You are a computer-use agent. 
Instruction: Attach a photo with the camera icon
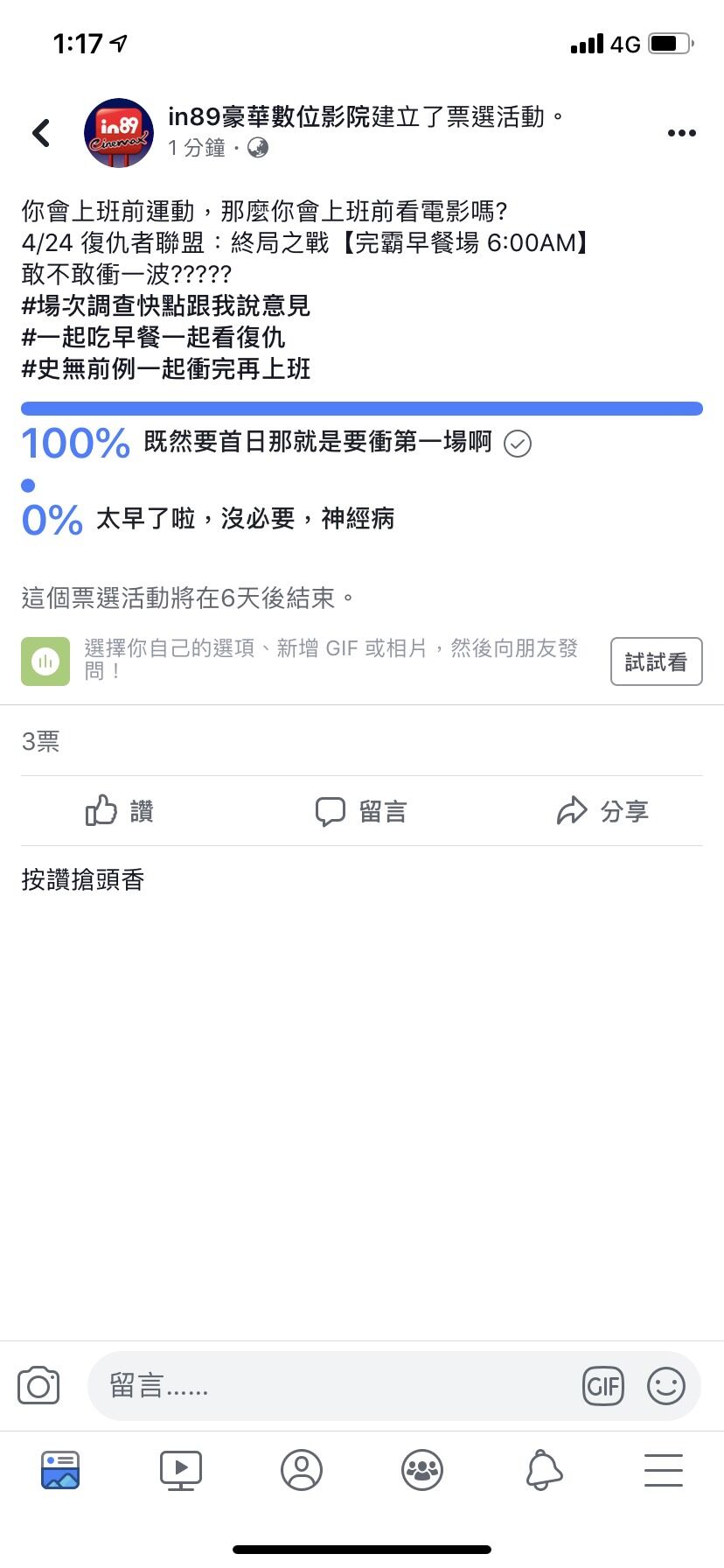[38, 1386]
